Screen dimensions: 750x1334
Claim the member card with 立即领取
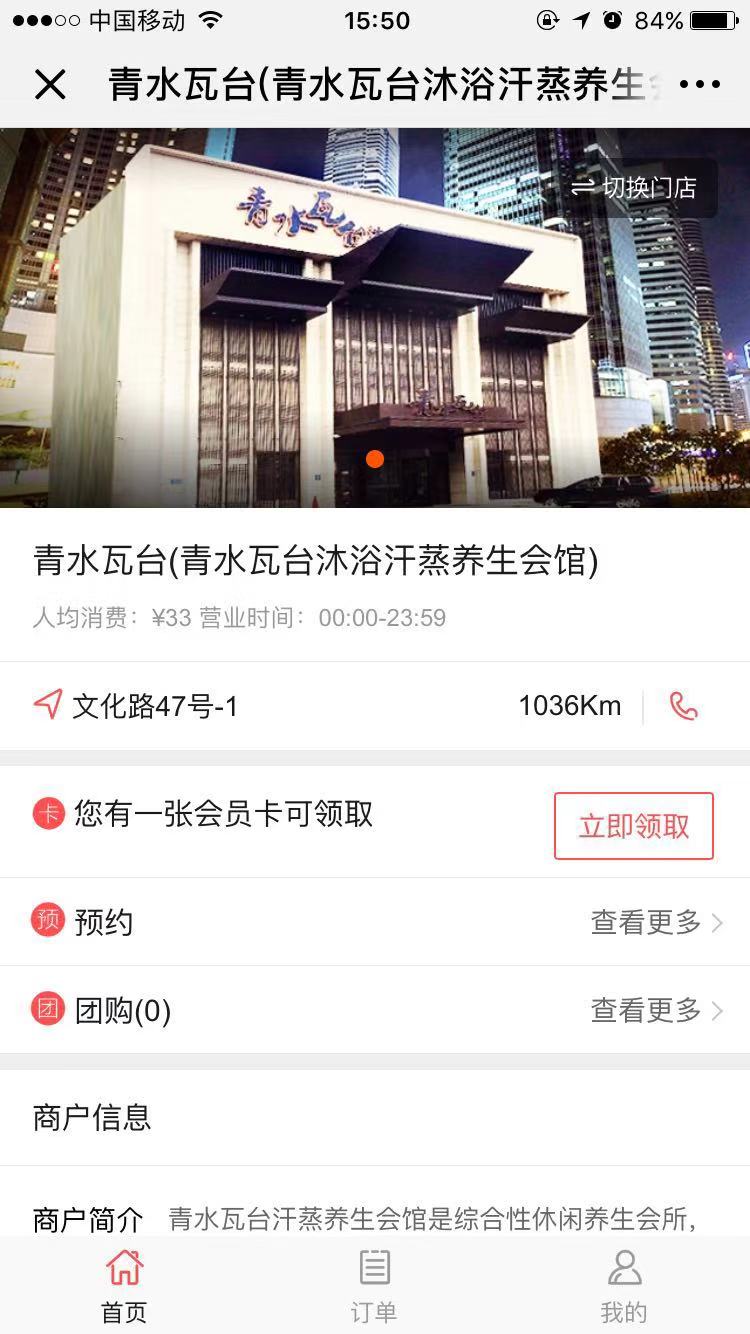click(x=634, y=826)
